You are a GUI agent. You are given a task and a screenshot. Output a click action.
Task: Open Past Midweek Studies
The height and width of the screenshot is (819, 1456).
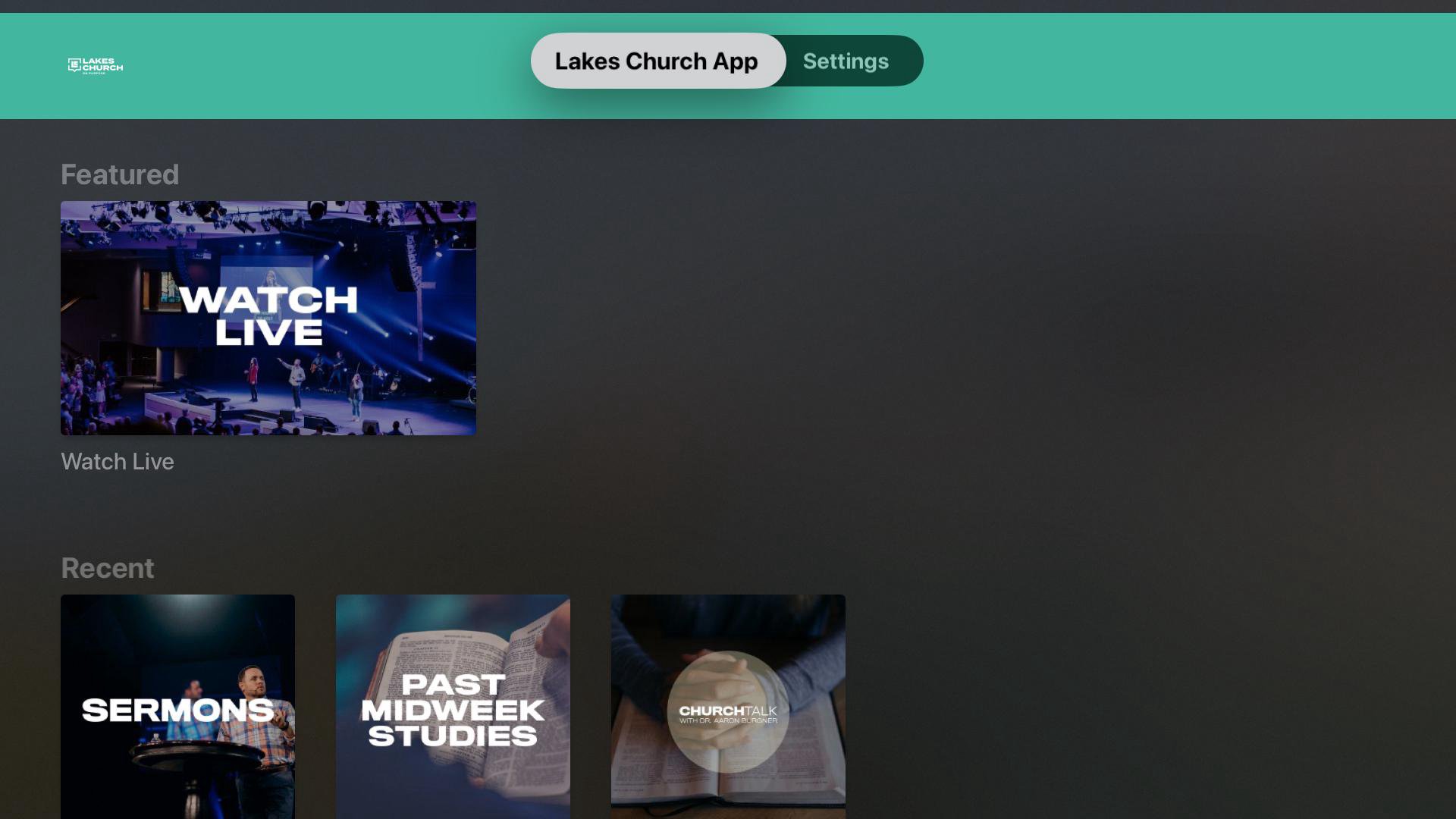453,707
